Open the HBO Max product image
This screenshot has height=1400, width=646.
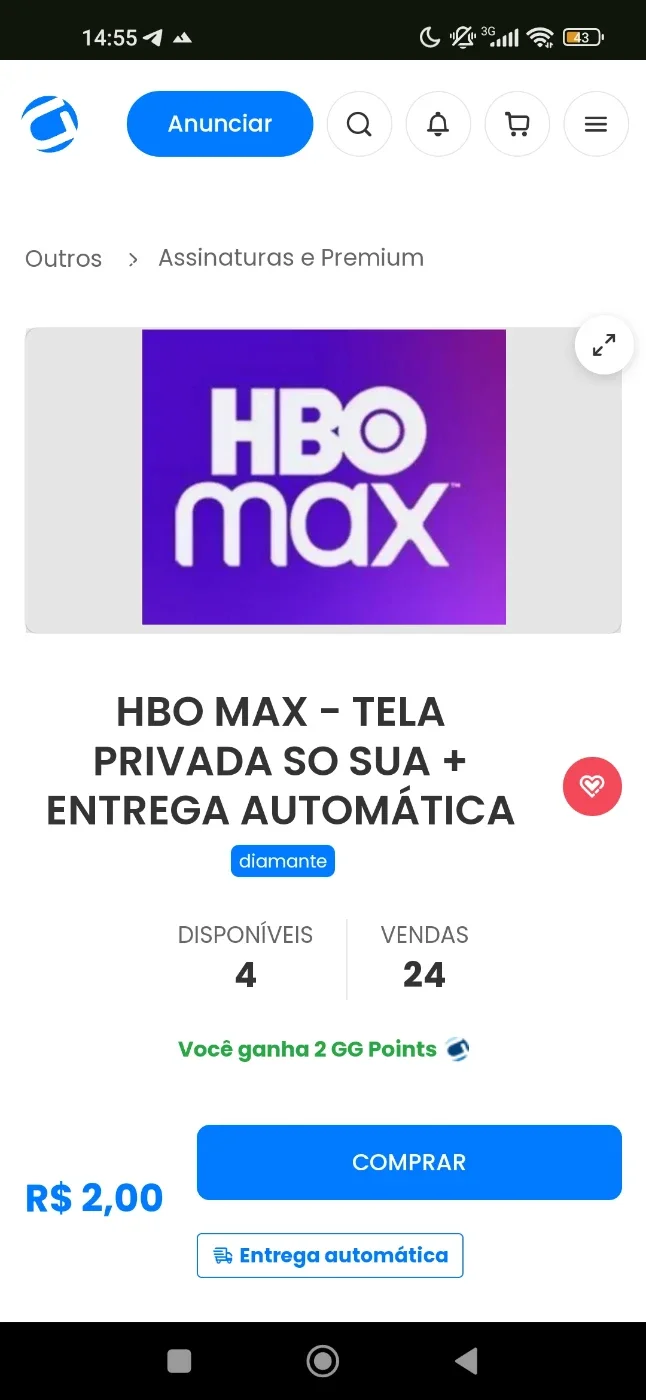(x=324, y=478)
